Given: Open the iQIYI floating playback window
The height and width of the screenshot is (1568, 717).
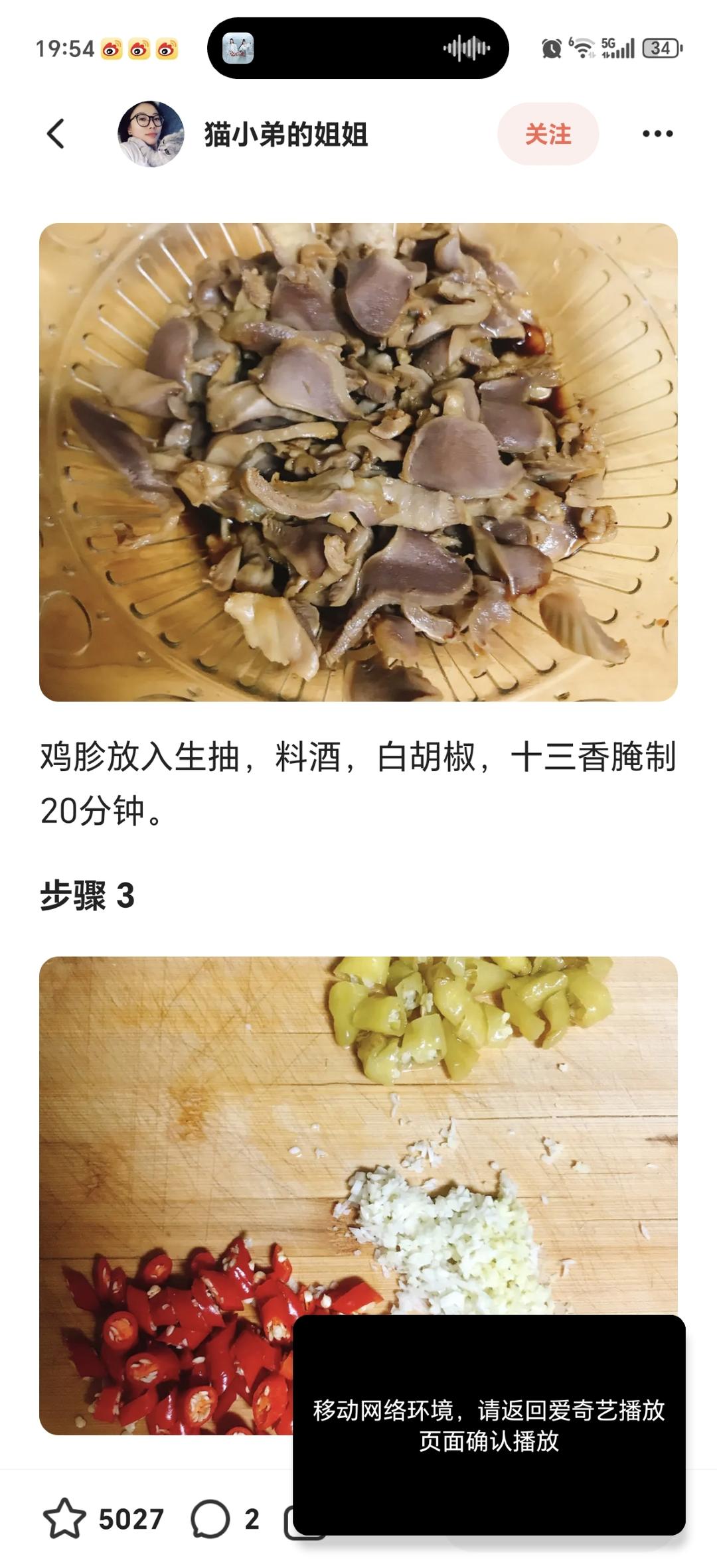Looking at the screenshot, I should [489, 1424].
